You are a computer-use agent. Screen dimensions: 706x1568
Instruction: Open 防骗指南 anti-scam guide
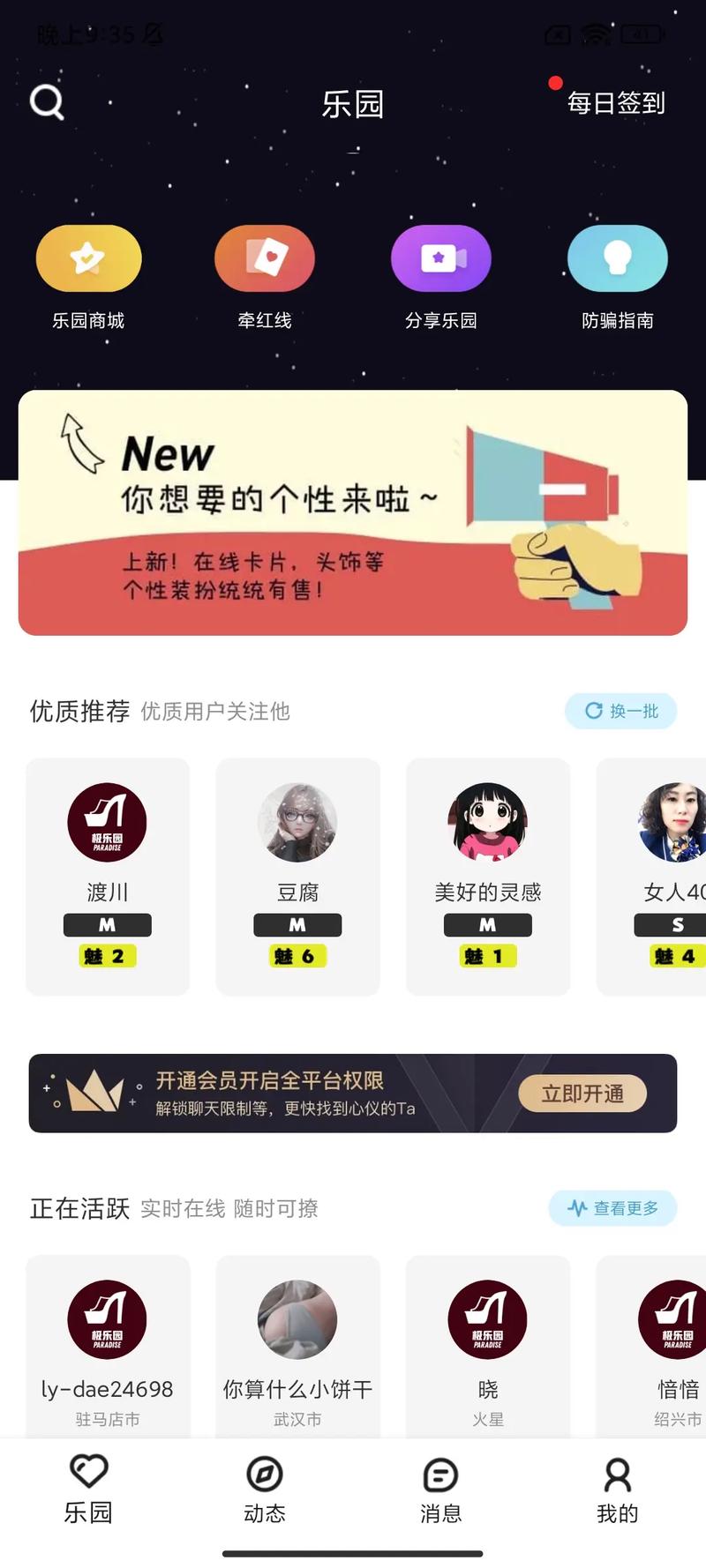617,259
